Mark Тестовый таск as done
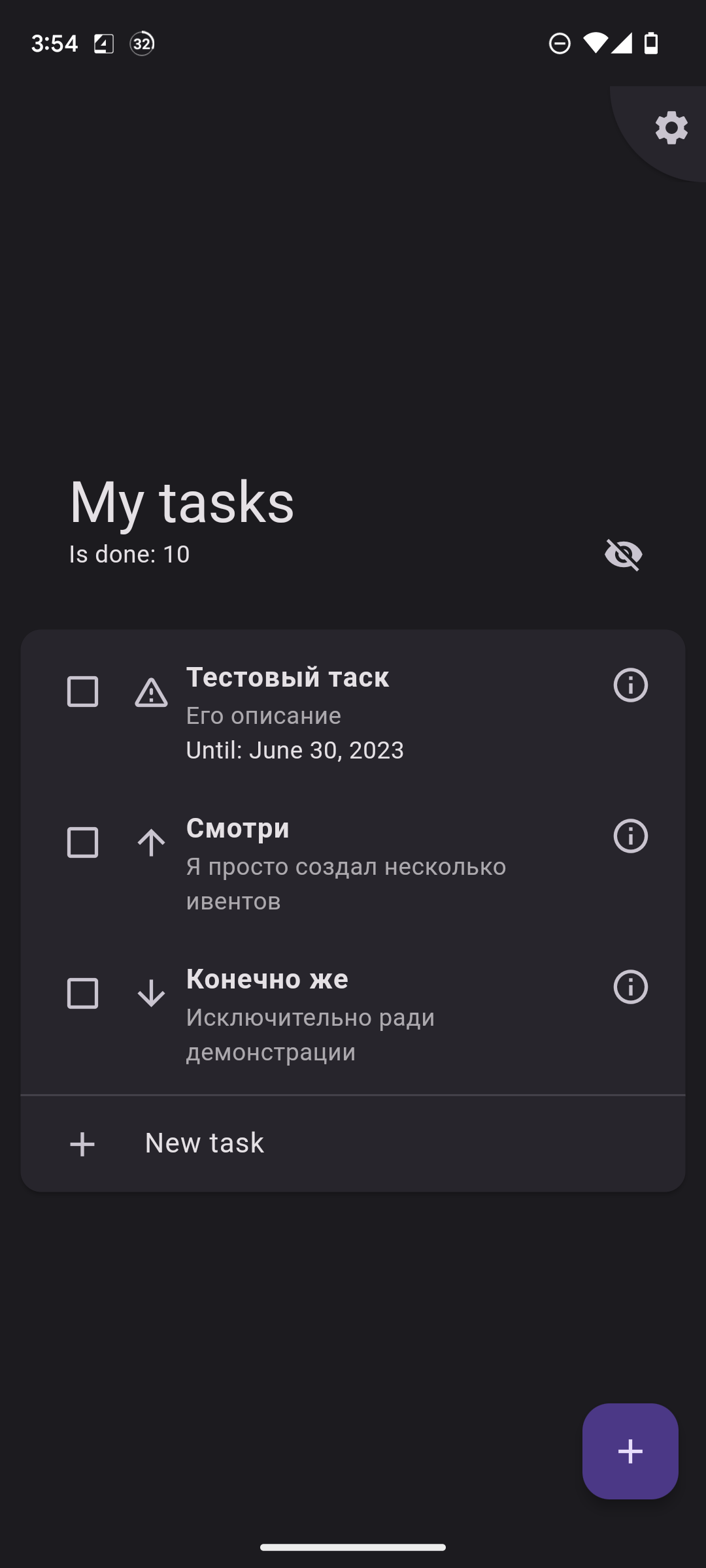 (x=82, y=693)
